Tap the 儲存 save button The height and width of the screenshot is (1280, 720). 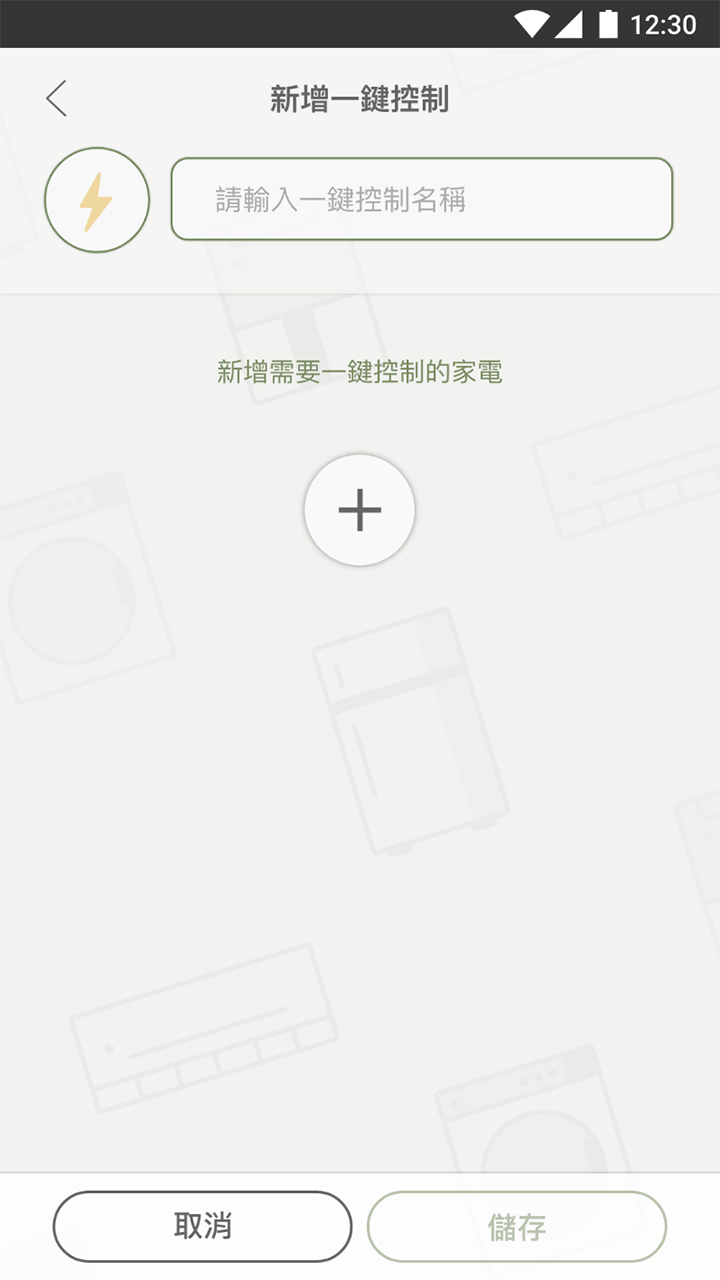pyautogui.click(x=518, y=1226)
